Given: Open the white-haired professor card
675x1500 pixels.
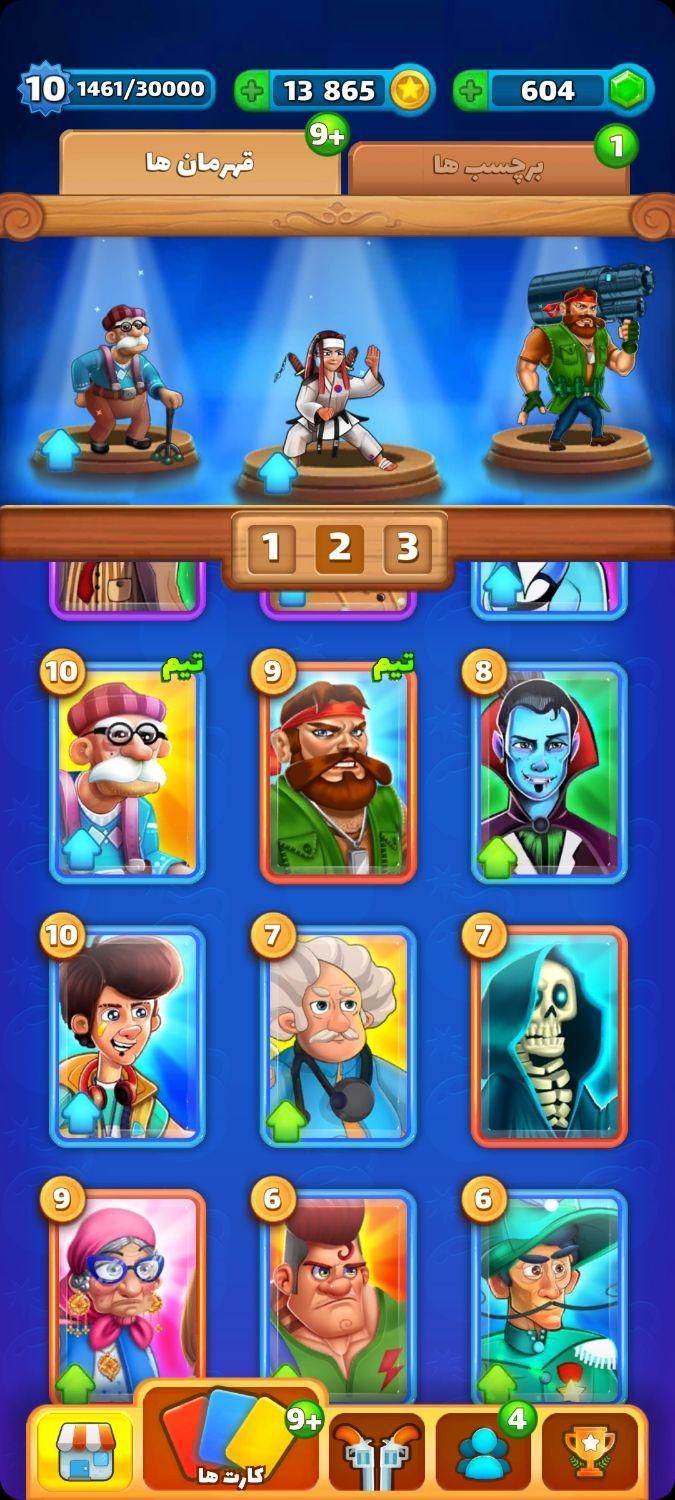Looking at the screenshot, I should (338, 1038).
